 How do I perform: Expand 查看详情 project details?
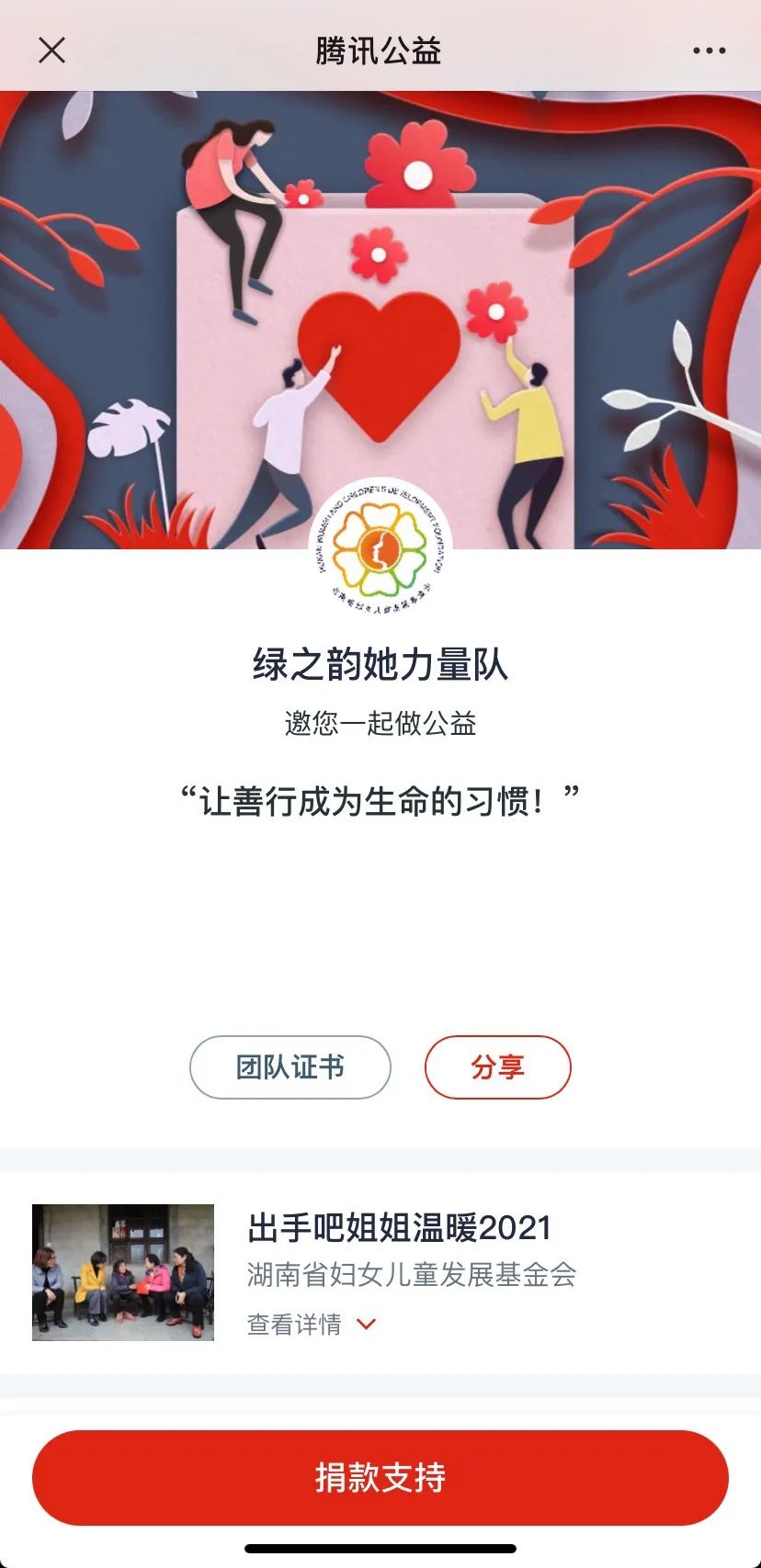[312, 1324]
